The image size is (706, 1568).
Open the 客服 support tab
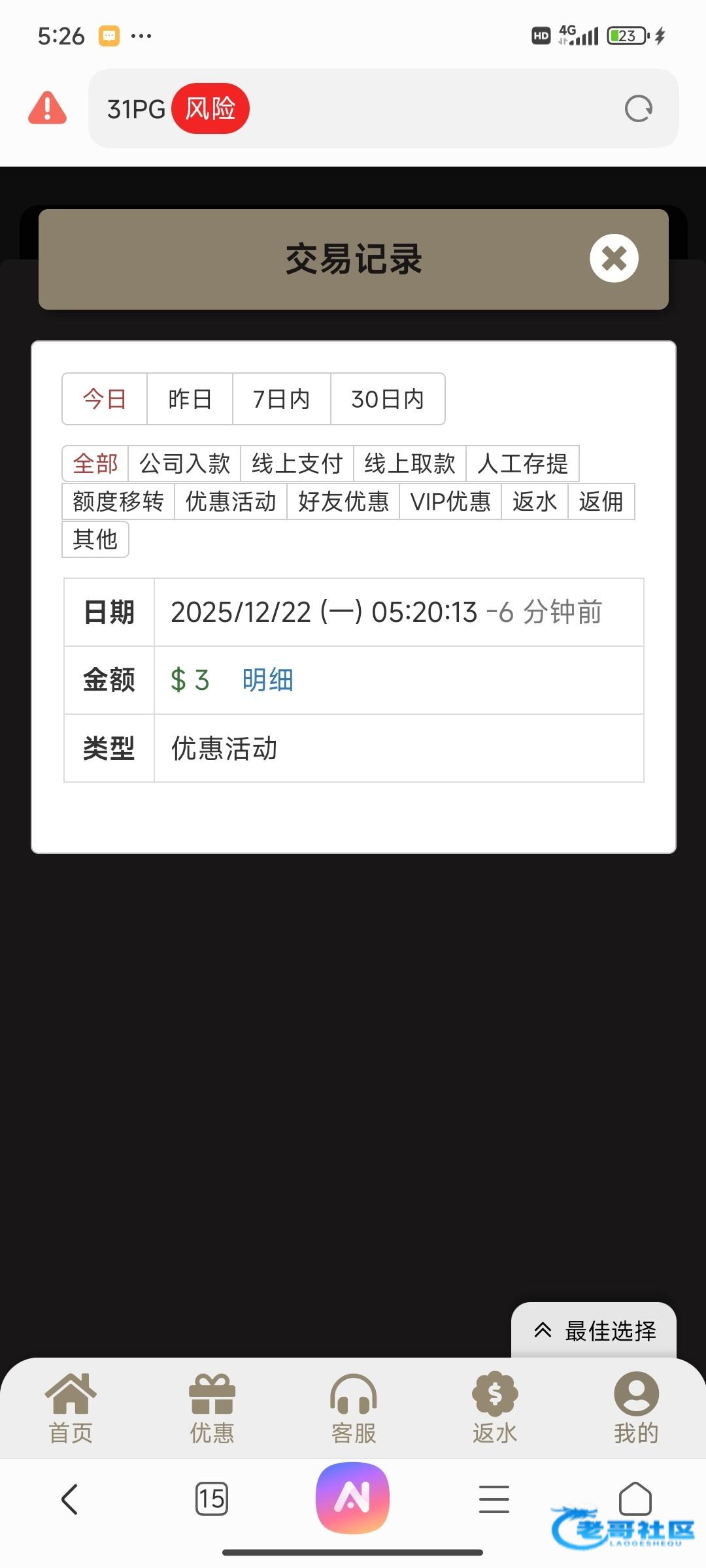click(x=353, y=1409)
